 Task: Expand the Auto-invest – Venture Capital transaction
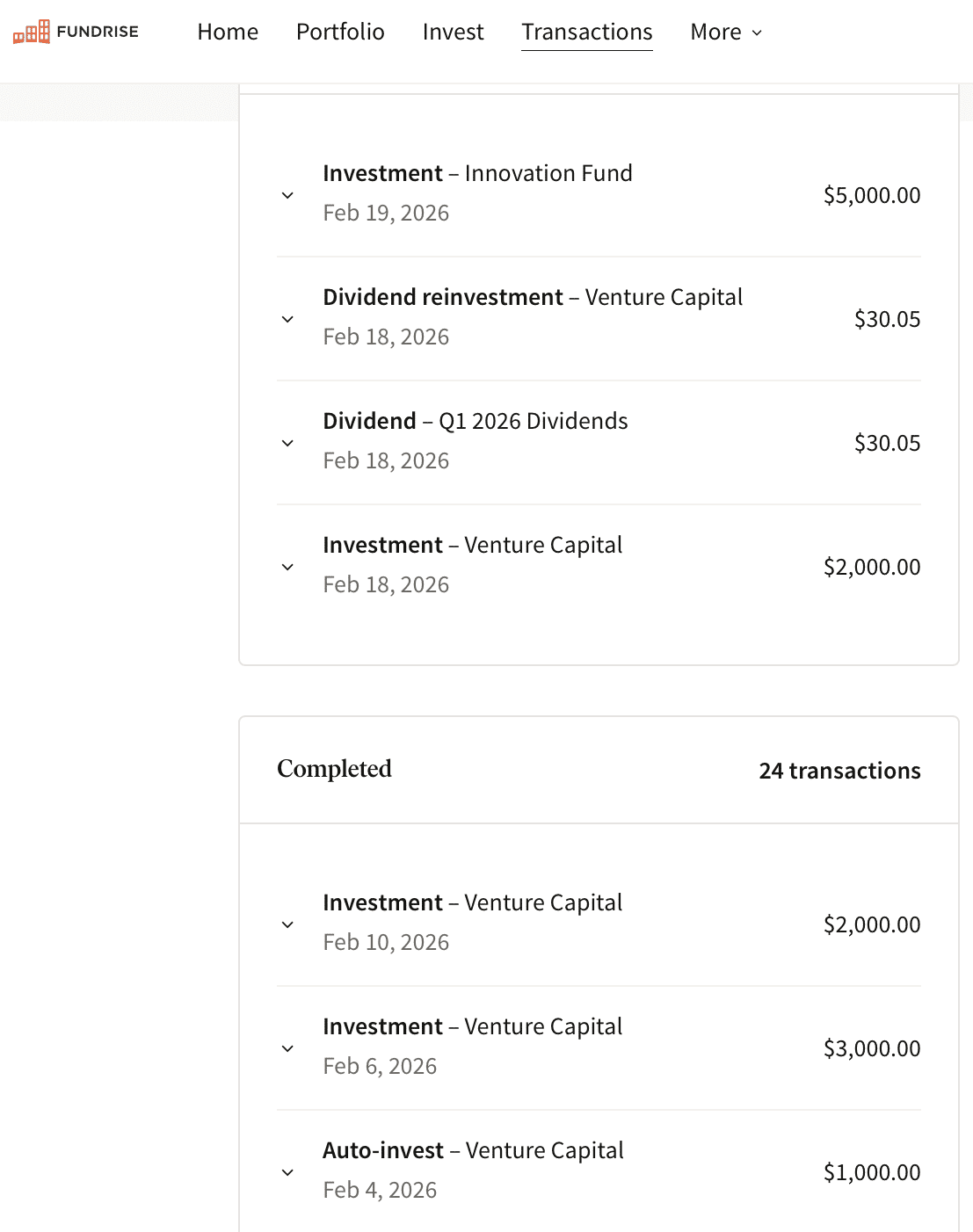[287, 1172]
